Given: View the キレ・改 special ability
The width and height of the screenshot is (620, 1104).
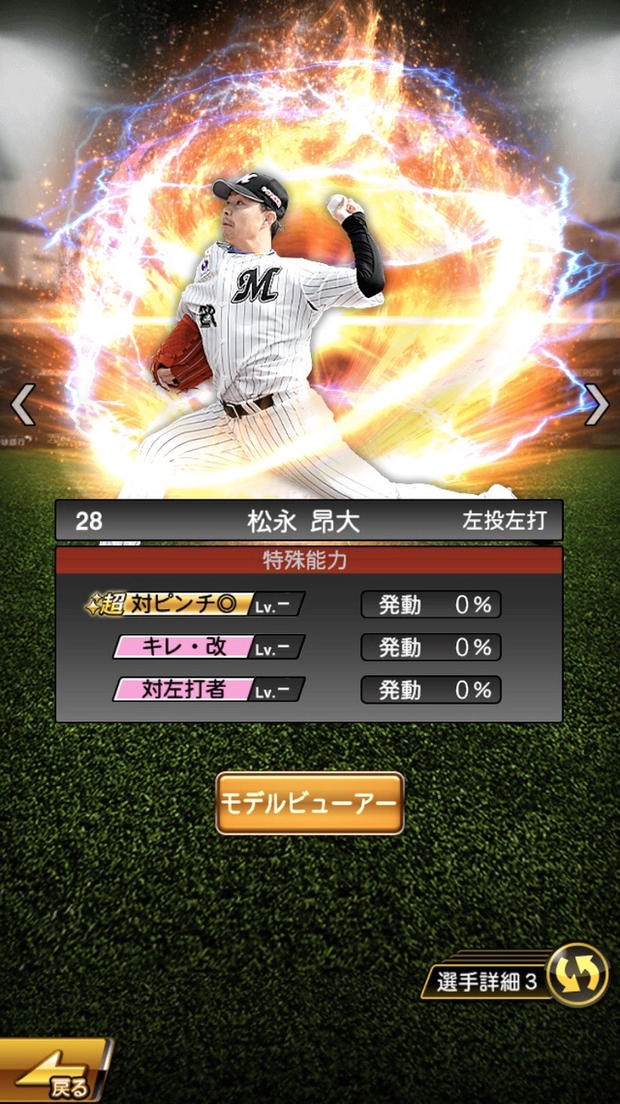Looking at the screenshot, I should (208, 647).
